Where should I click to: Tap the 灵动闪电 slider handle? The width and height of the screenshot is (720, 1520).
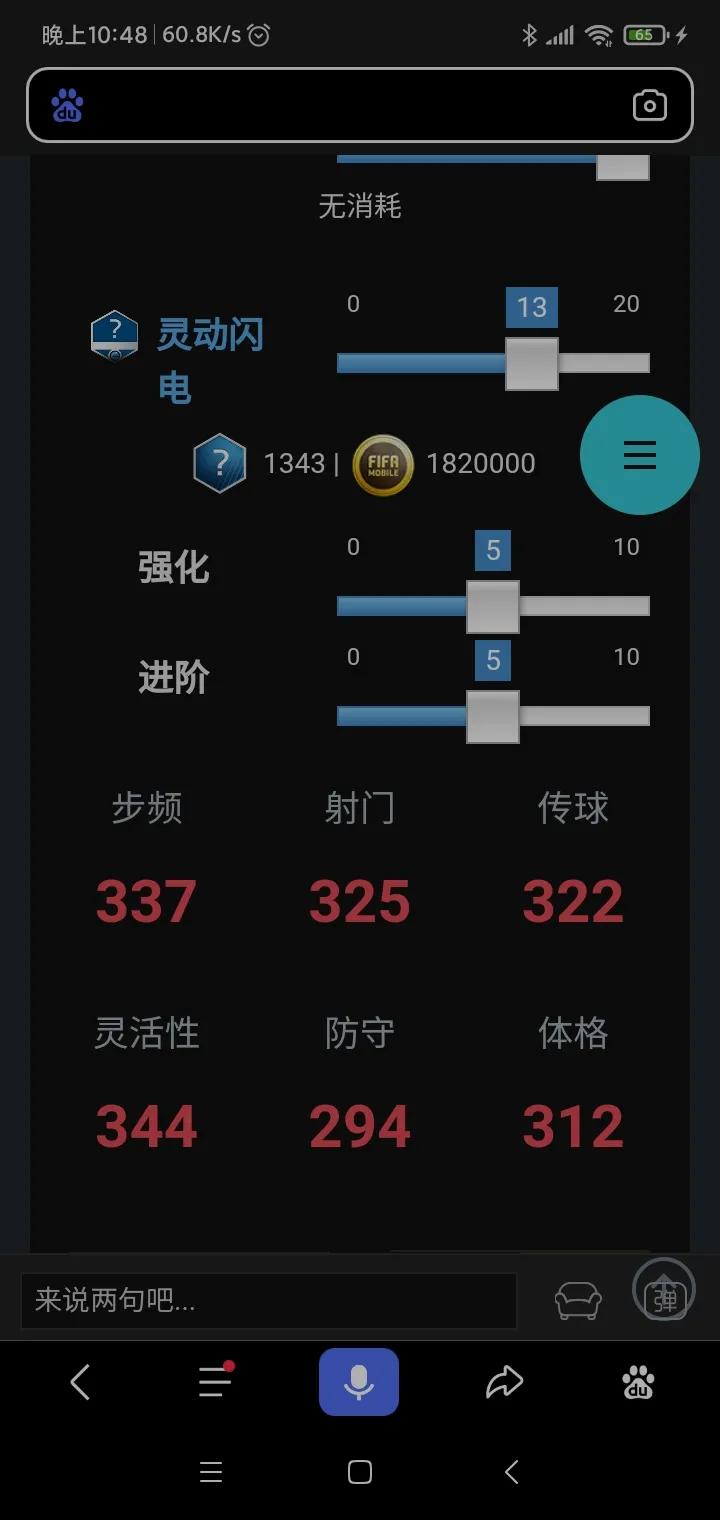pyautogui.click(x=531, y=363)
